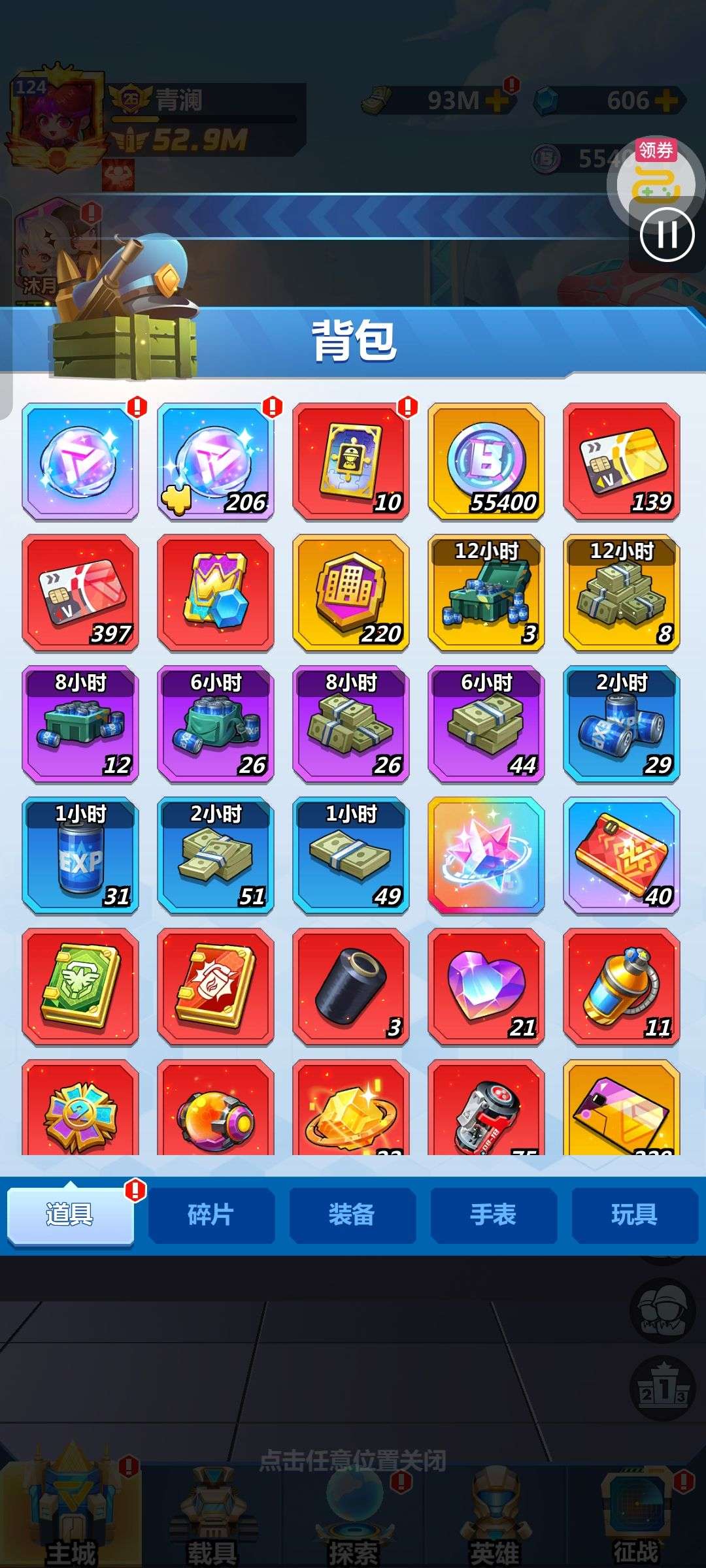Image resolution: width=706 pixels, height=1568 pixels.
Task: Select the black thread spool item with 3
Action: click(x=351, y=987)
